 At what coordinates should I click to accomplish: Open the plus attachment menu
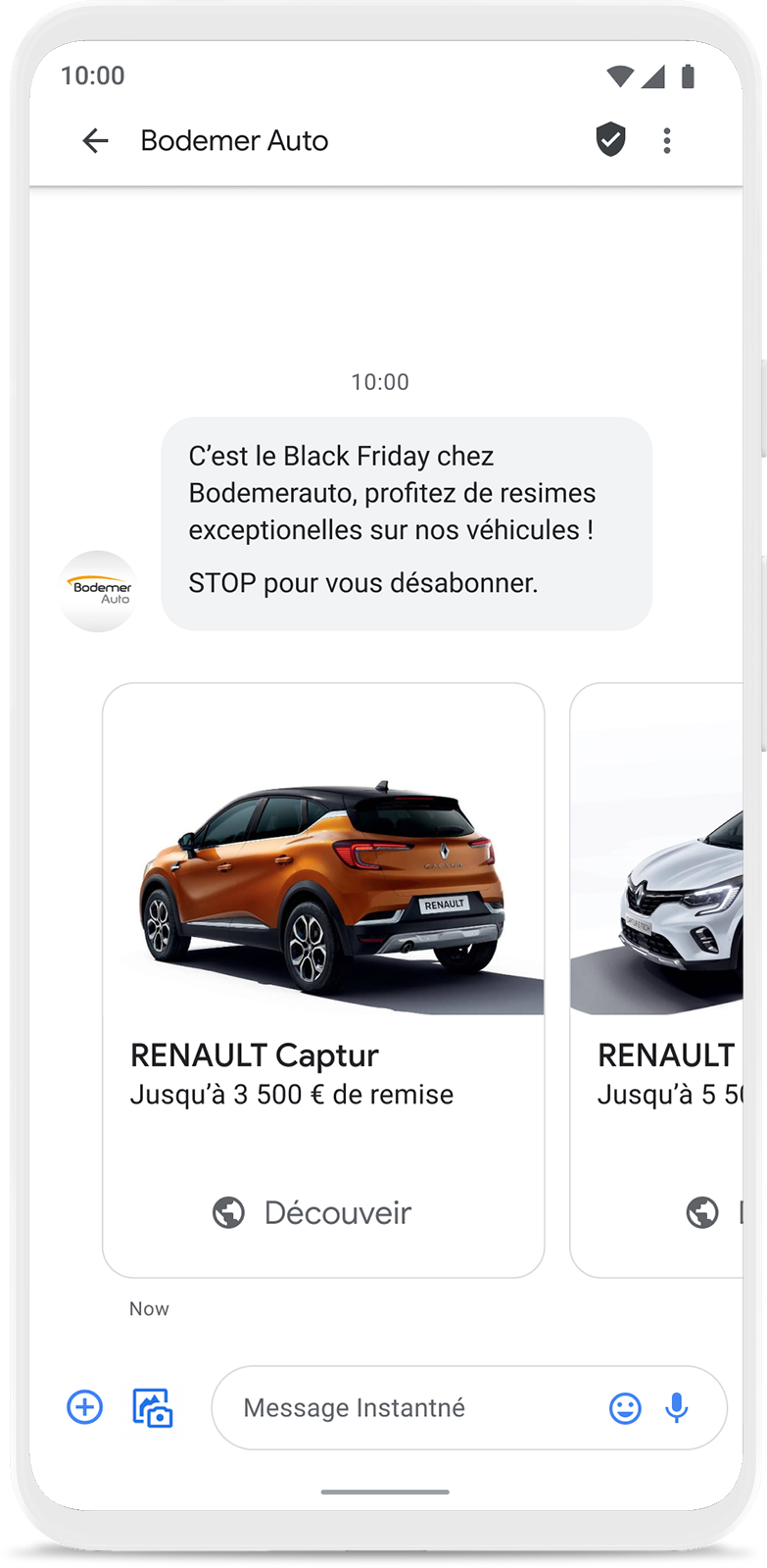pyautogui.click(x=85, y=1407)
